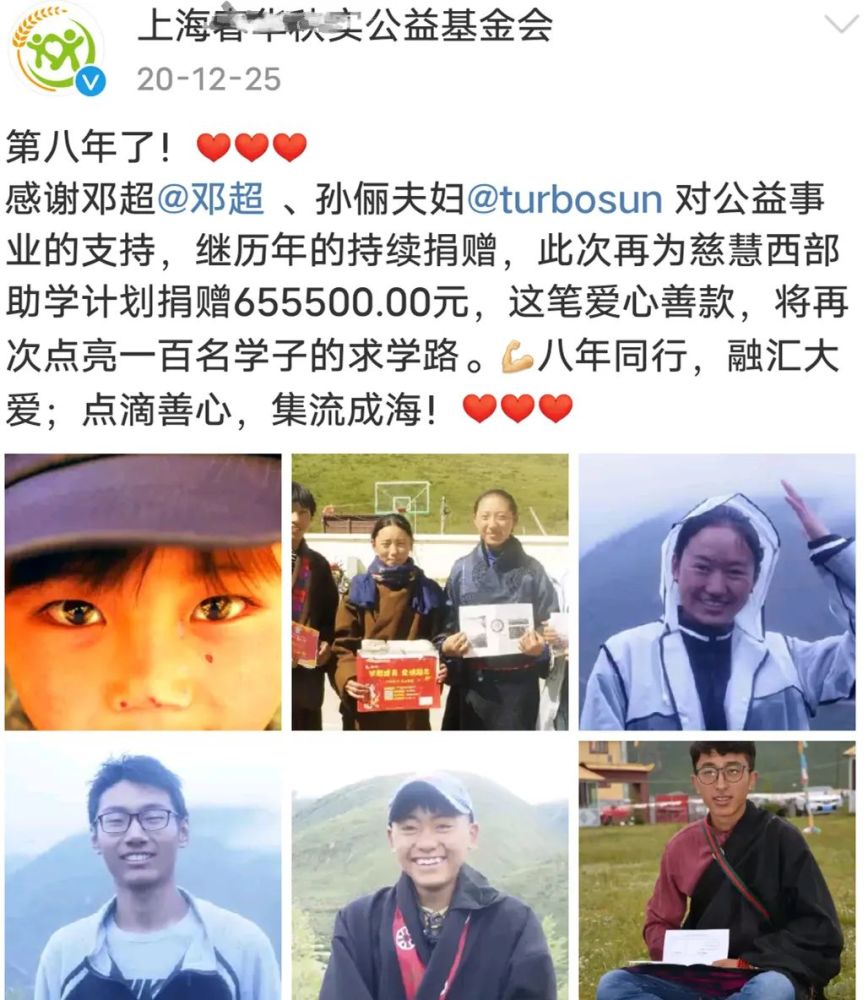View the photo of students holding a red box
Viewport: 868px width, 1000px height.
(x=430, y=591)
